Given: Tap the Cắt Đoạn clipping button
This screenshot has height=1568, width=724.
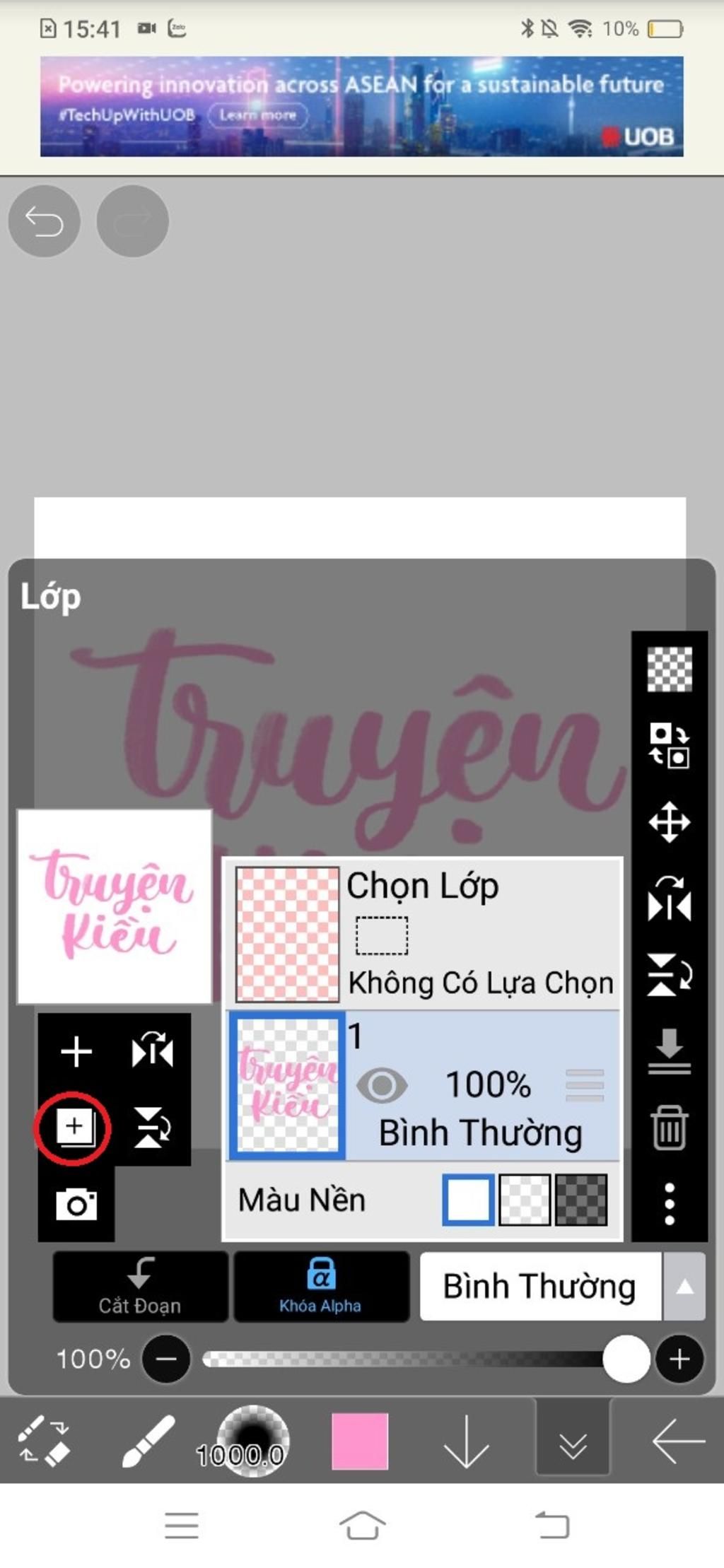Looking at the screenshot, I should 140,1287.
